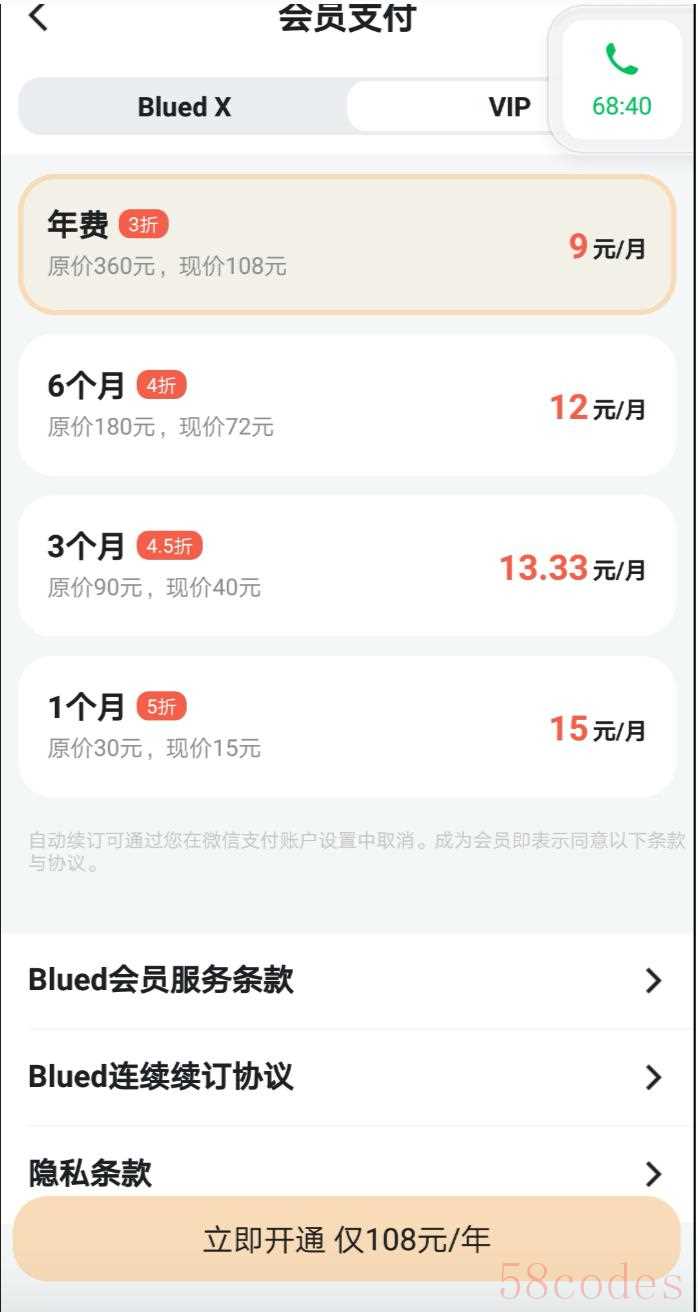Select the 1个月 membership plan
This screenshot has height=1312, width=698.
coord(347,727)
